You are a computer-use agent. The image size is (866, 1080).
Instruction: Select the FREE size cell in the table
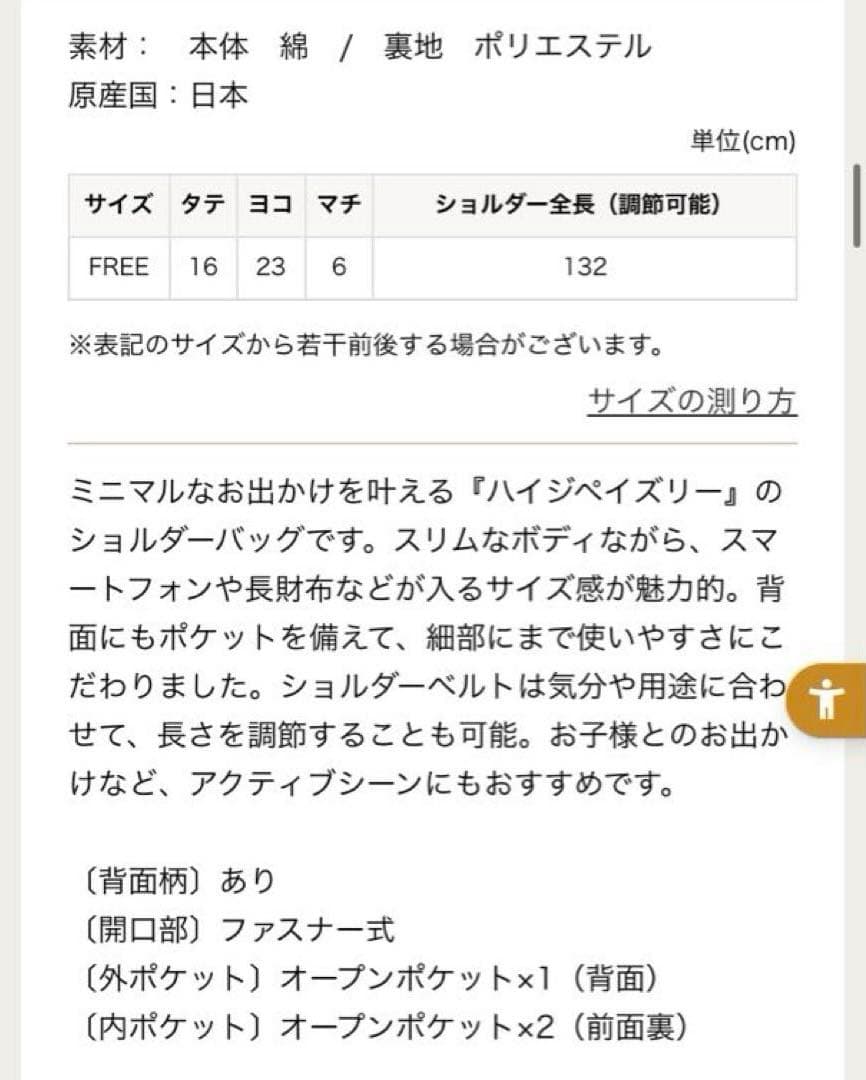117,267
